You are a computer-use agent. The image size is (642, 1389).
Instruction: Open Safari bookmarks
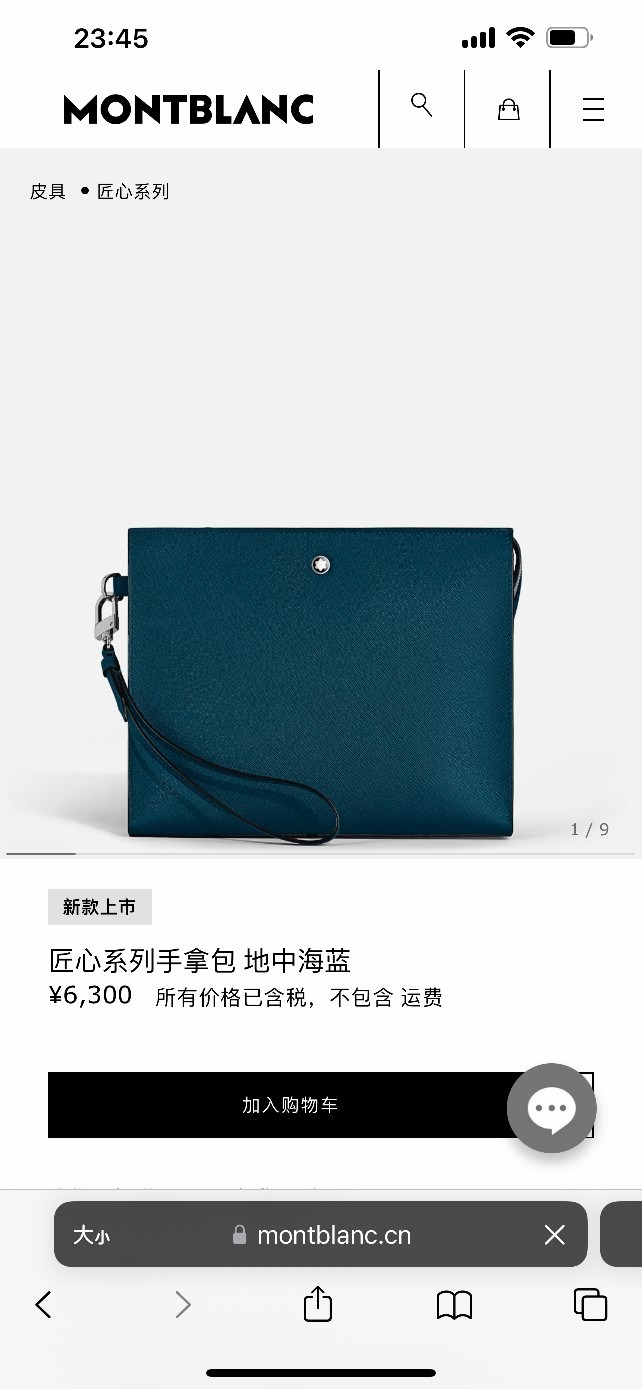[x=454, y=1304]
